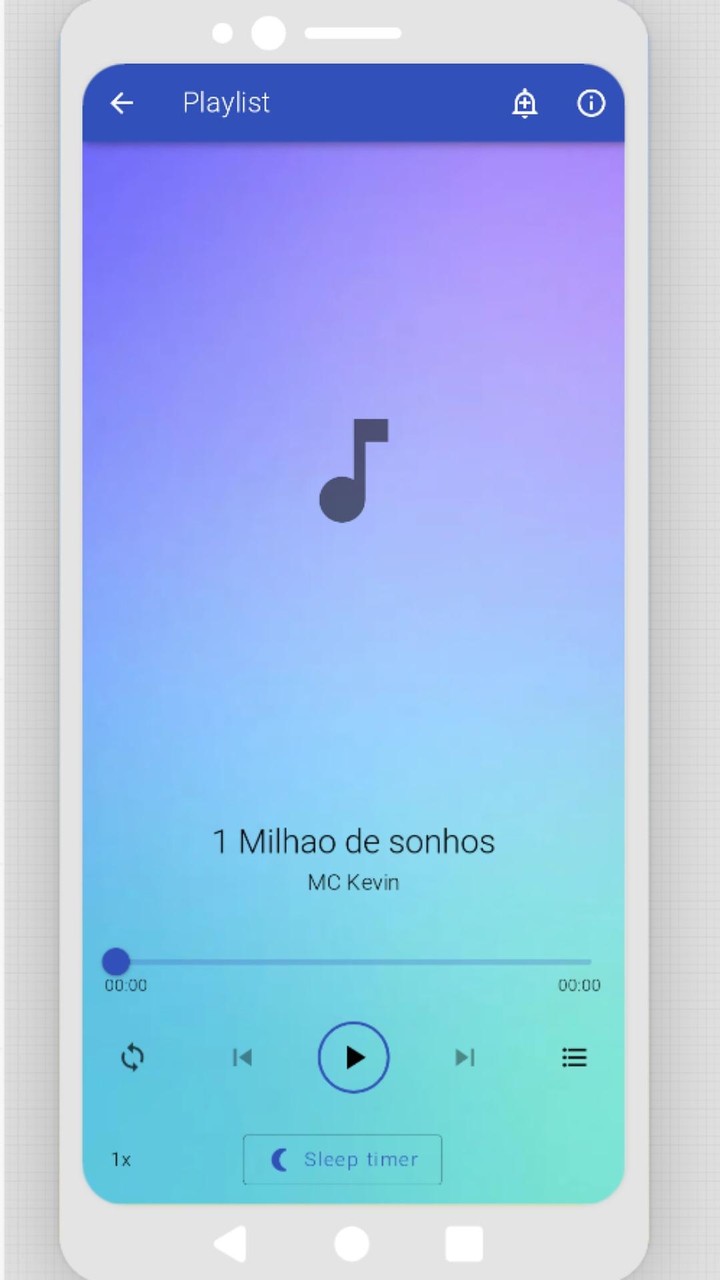Toggle repeat mode
720x1280 pixels.
pyautogui.click(x=132, y=1057)
